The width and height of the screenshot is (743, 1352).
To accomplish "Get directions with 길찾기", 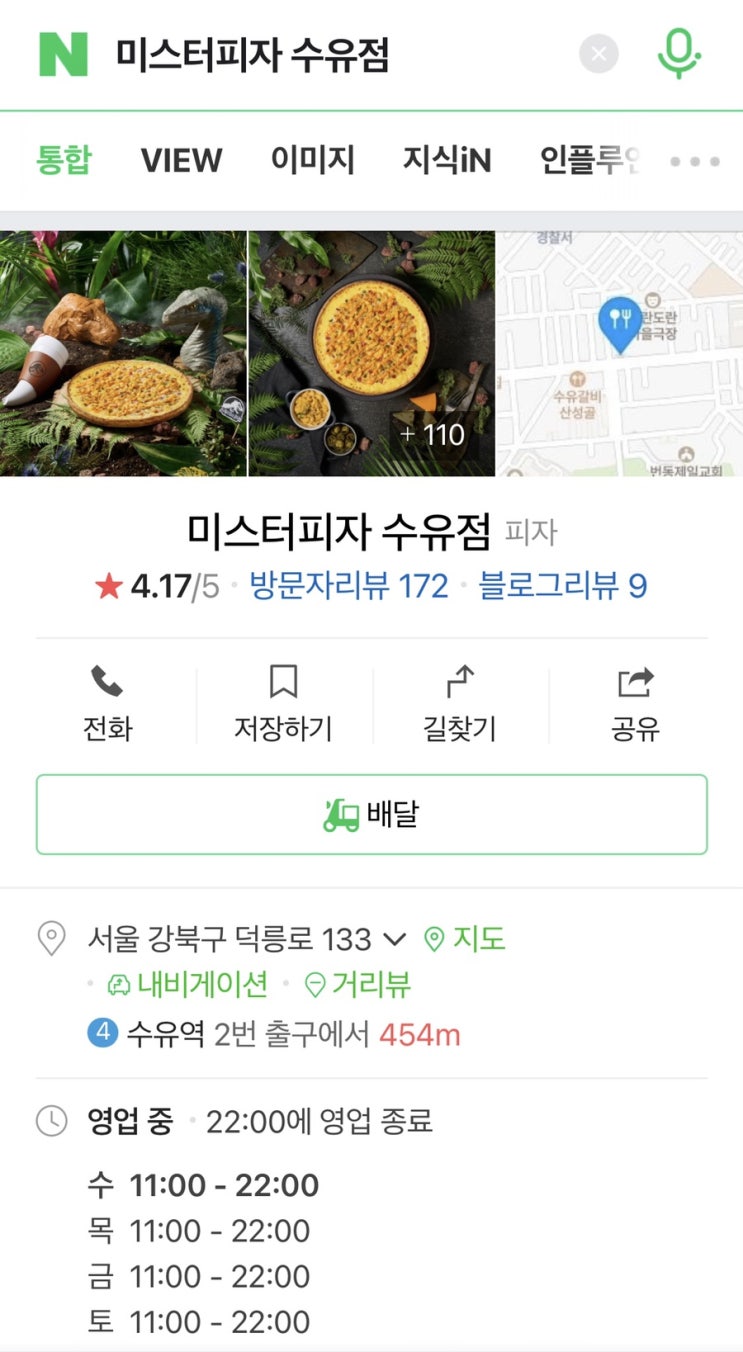I will click(x=460, y=704).
